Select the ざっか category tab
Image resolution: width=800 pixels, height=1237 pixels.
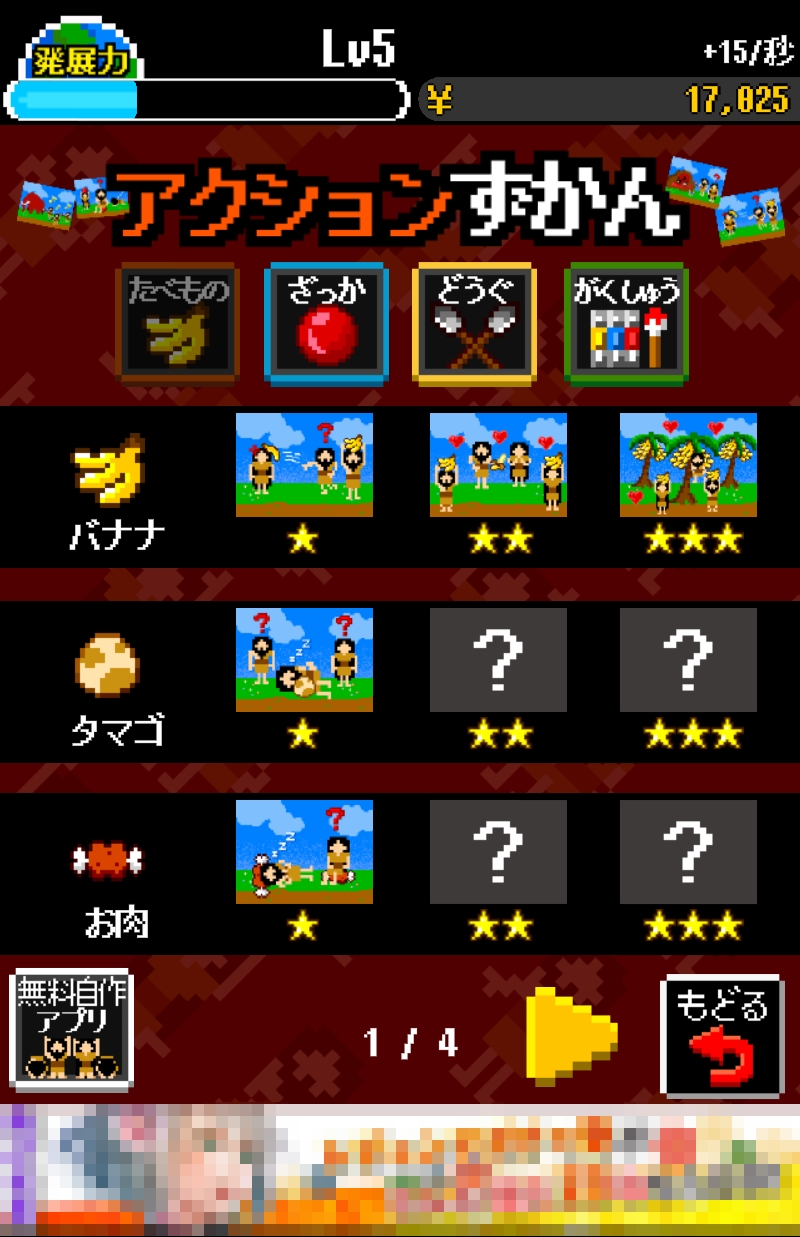coord(326,324)
